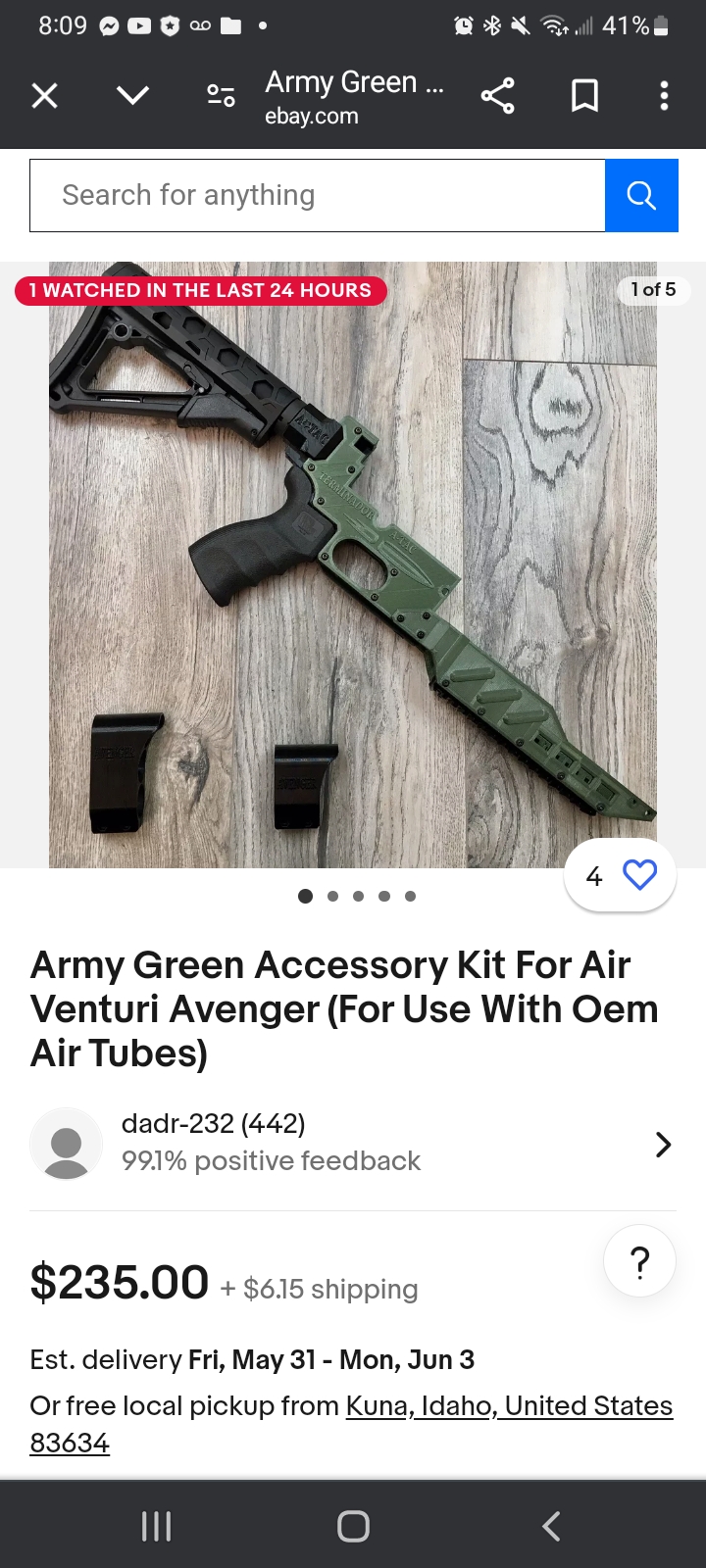
Task: Open the site settings icon by the page title
Action: click(x=221, y=95)
